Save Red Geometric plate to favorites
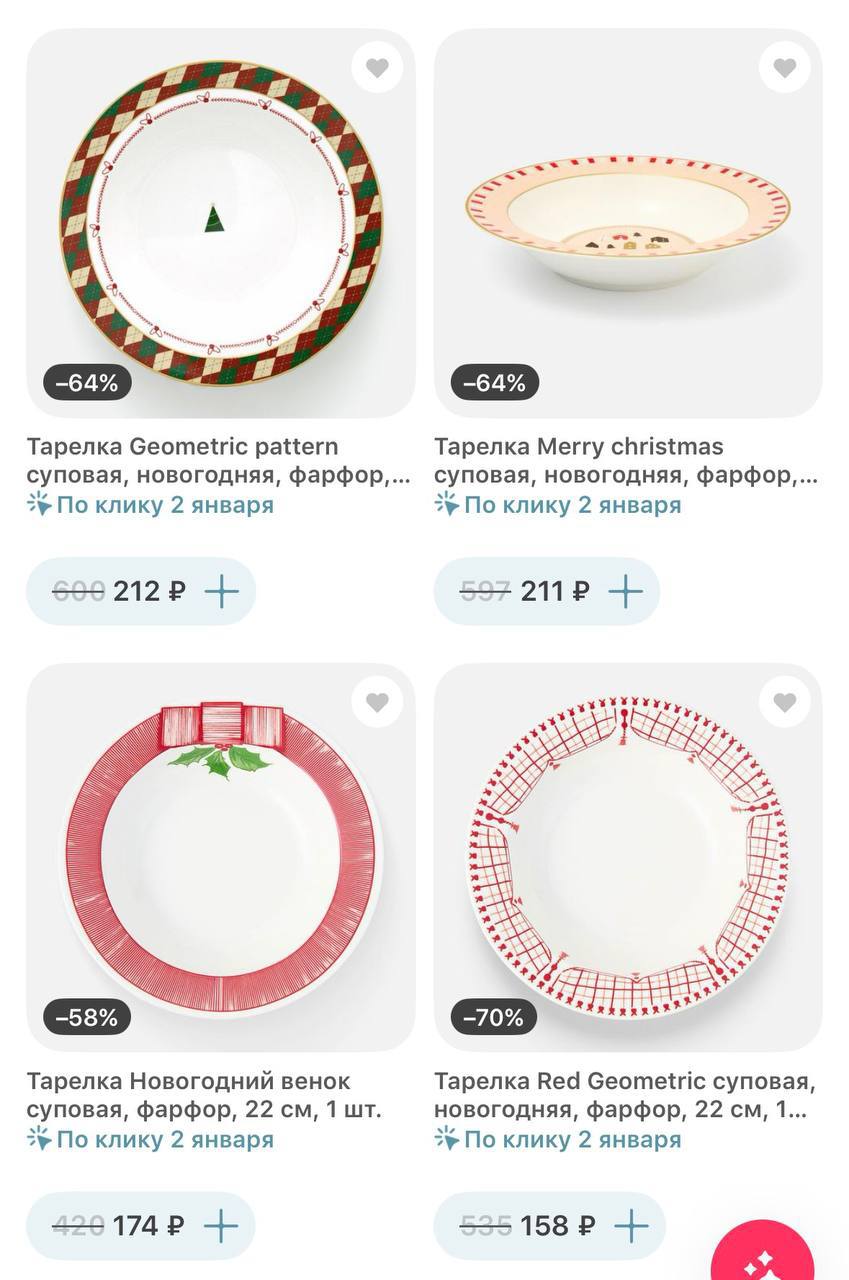This screenshot has width=849, height=1280. (785, 703)
